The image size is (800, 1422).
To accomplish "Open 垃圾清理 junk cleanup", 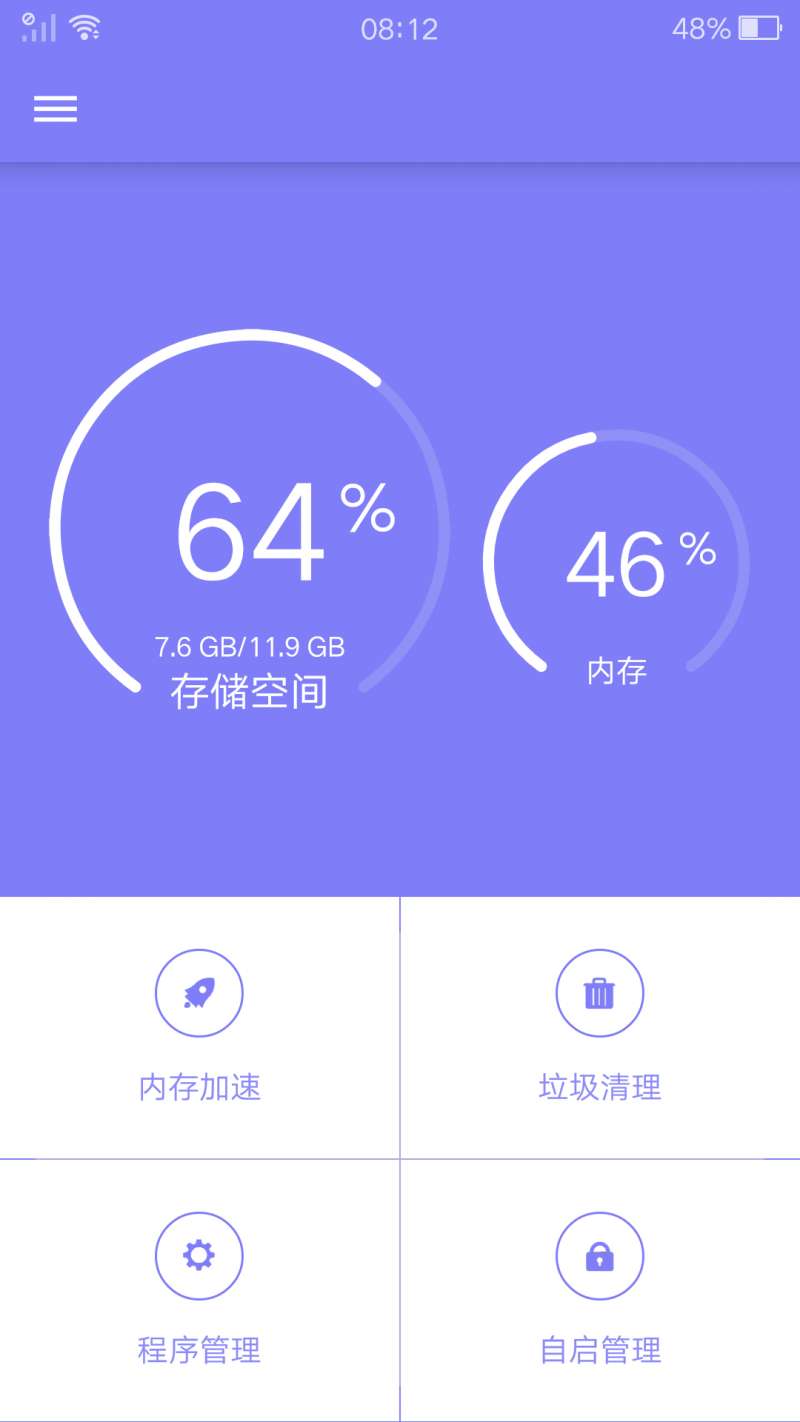I will (599, 1027).
